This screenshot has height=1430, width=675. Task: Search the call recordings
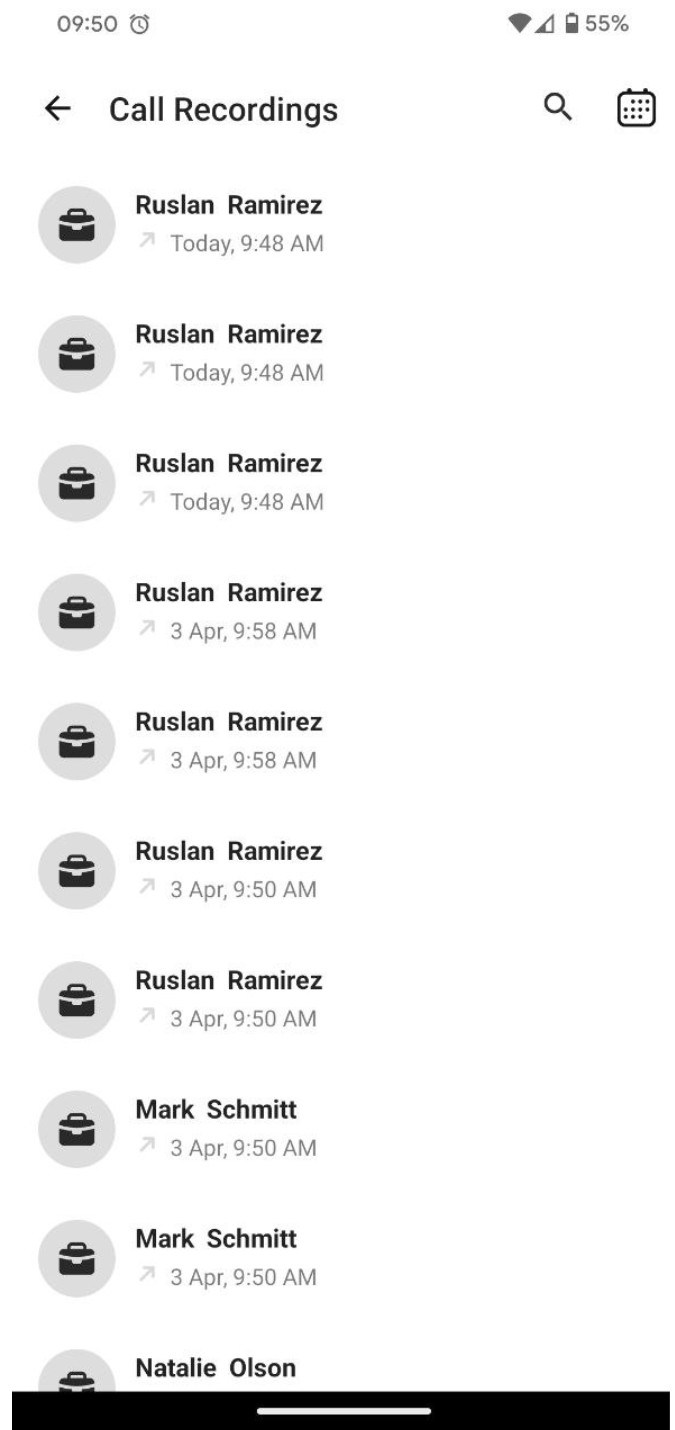(558, 108)
